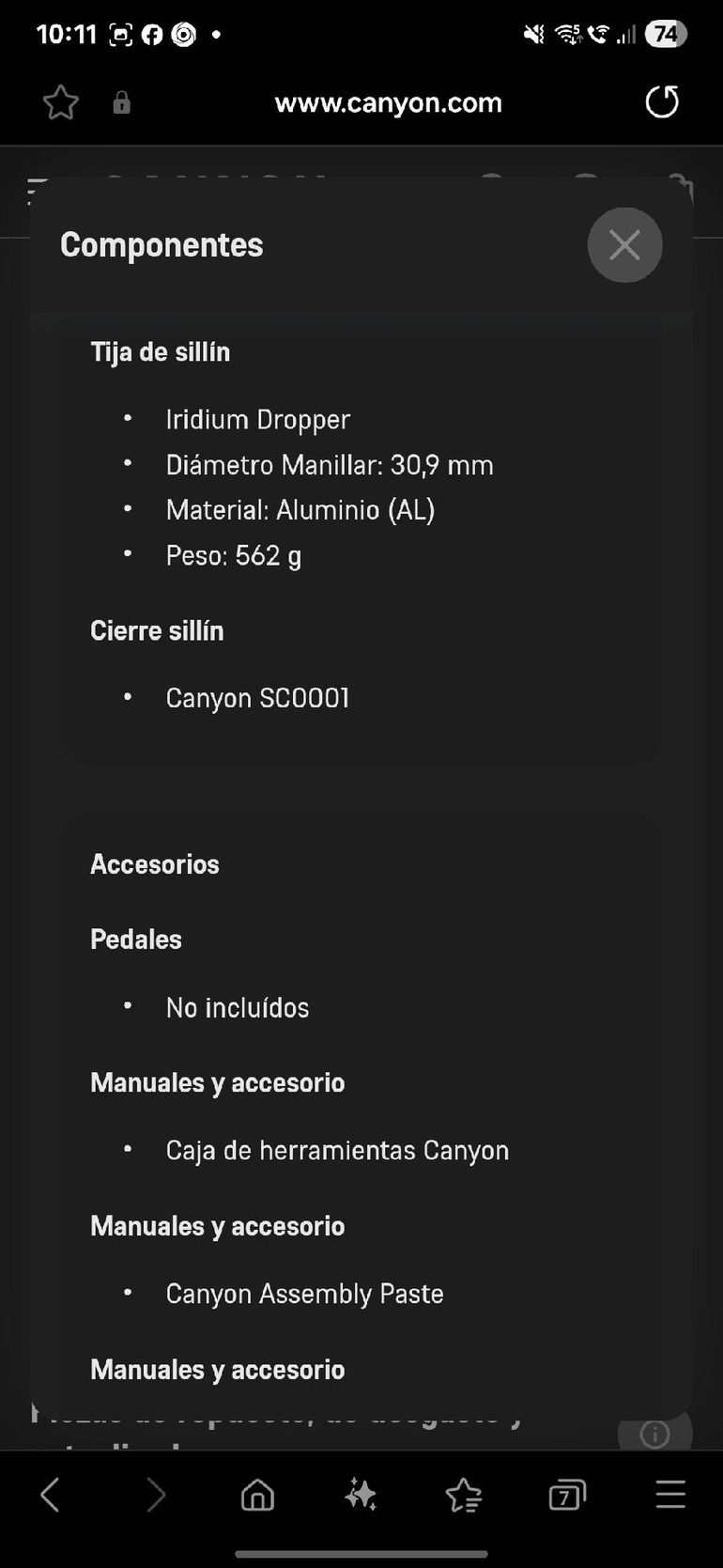Go back to the previous page
Image resolution: width=723 pixels, height=1568 pixels.
click(x=51, y=1495)
